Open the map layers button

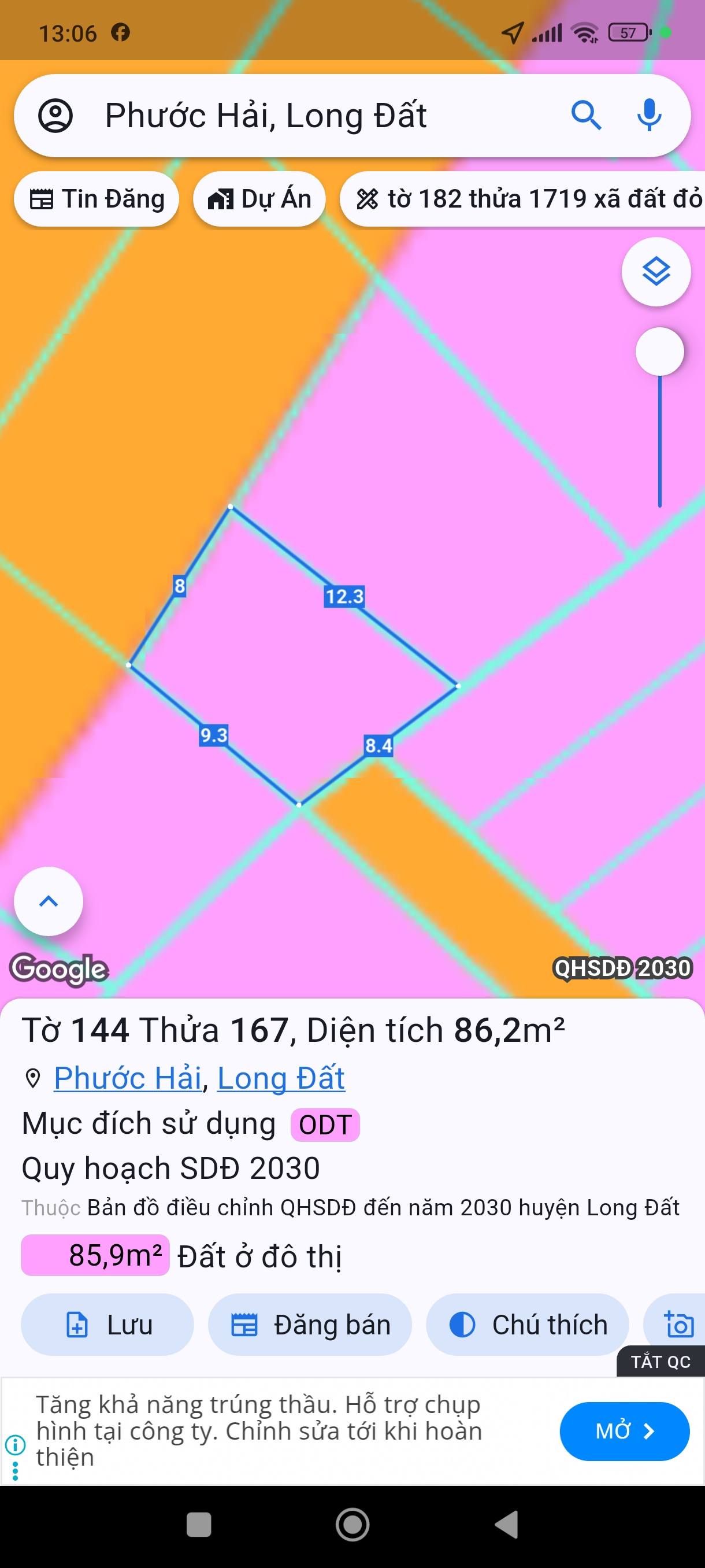click(x=656, y=272)
